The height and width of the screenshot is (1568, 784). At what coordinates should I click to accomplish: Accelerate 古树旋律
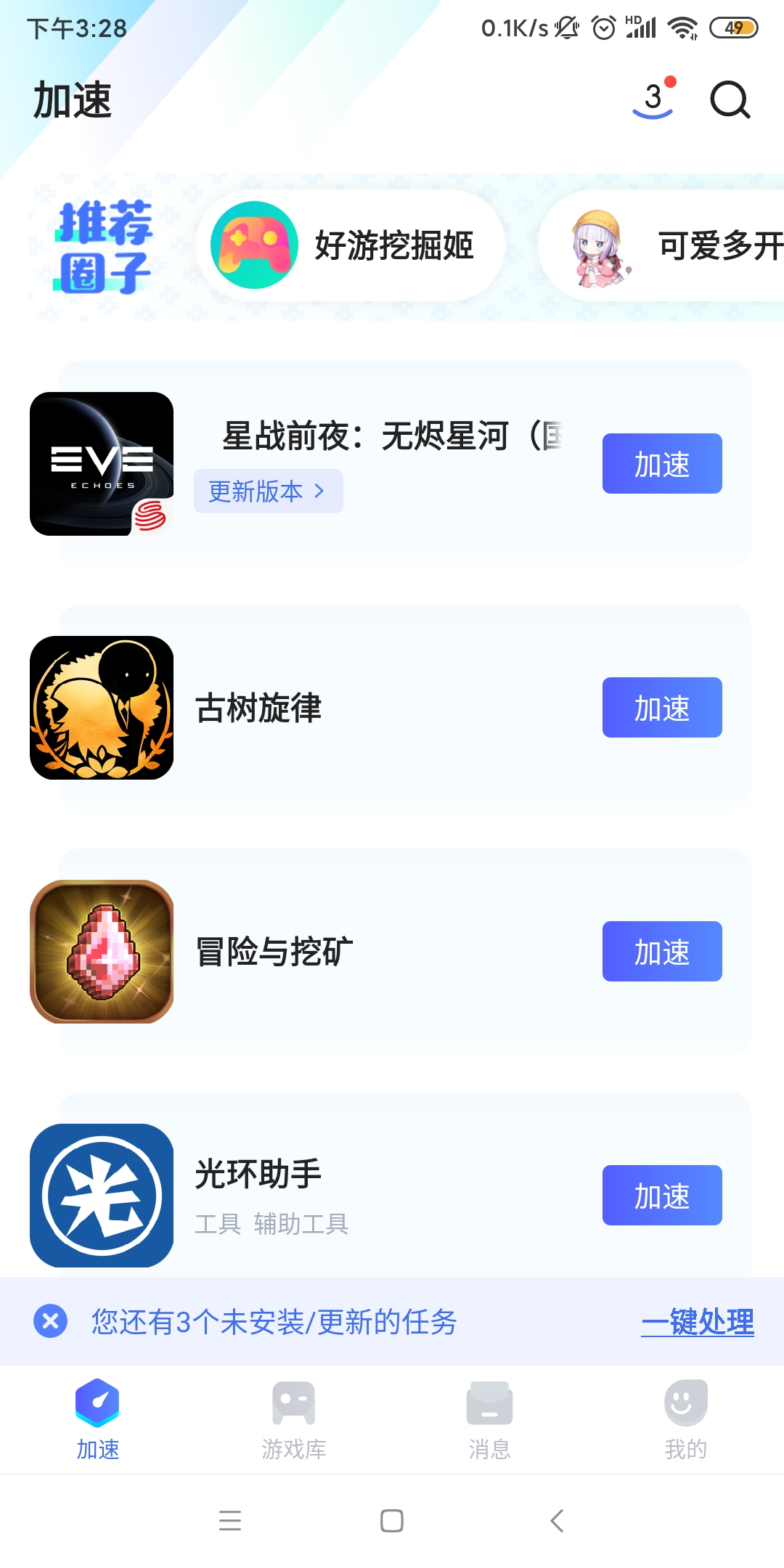point(661,708)
